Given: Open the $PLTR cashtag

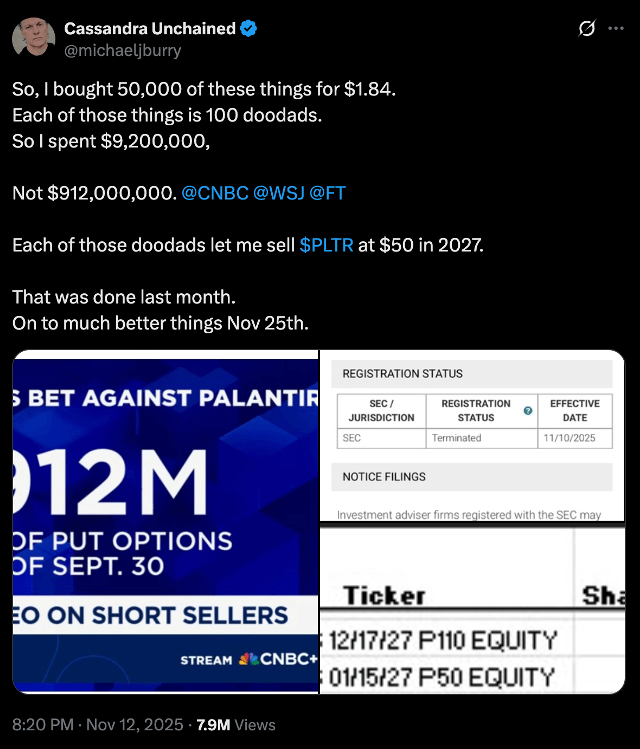Looking at the screenshot, I should pos(326,245).
